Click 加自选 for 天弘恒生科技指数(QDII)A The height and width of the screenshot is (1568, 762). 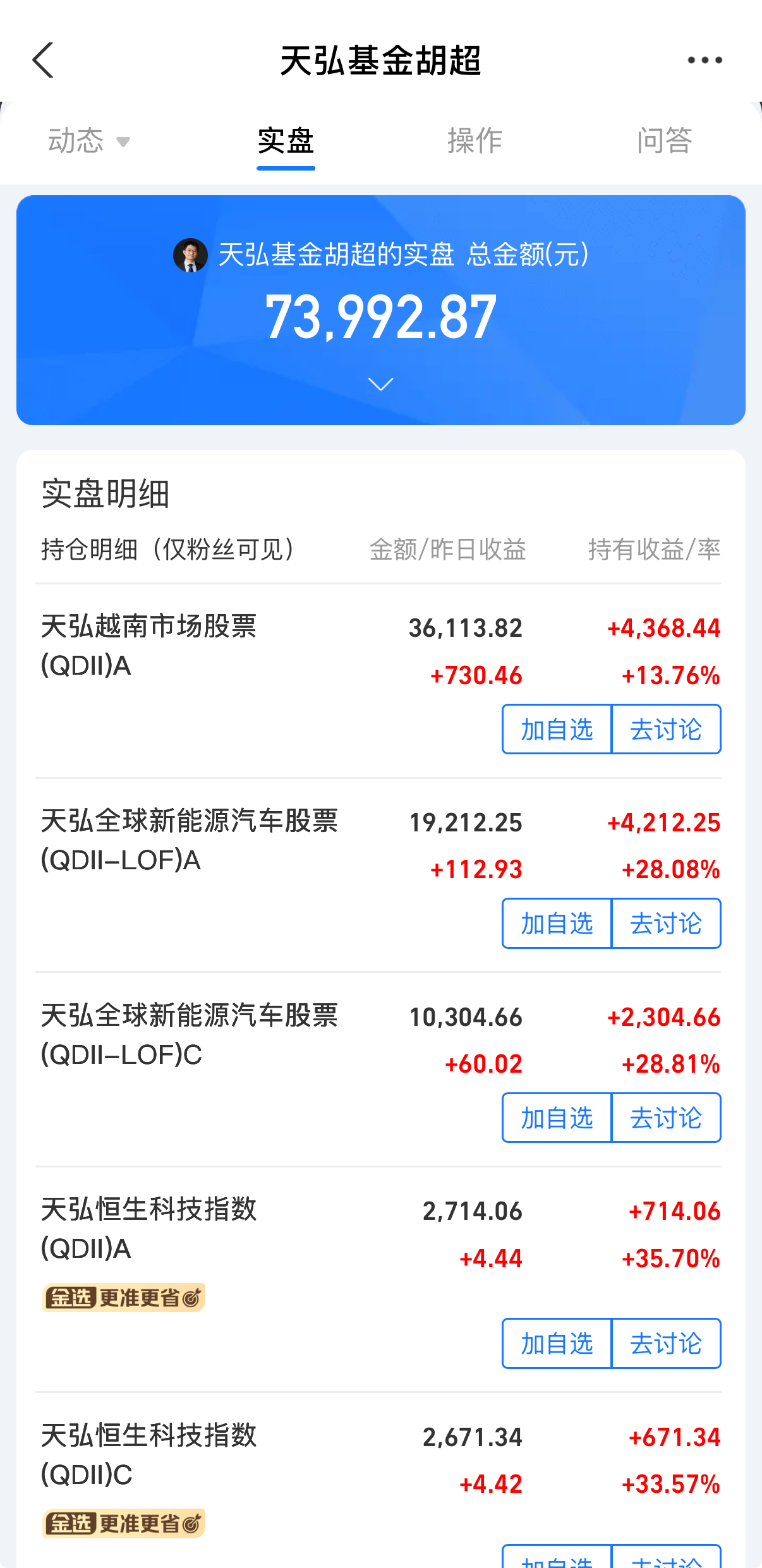click(555, 1344)
